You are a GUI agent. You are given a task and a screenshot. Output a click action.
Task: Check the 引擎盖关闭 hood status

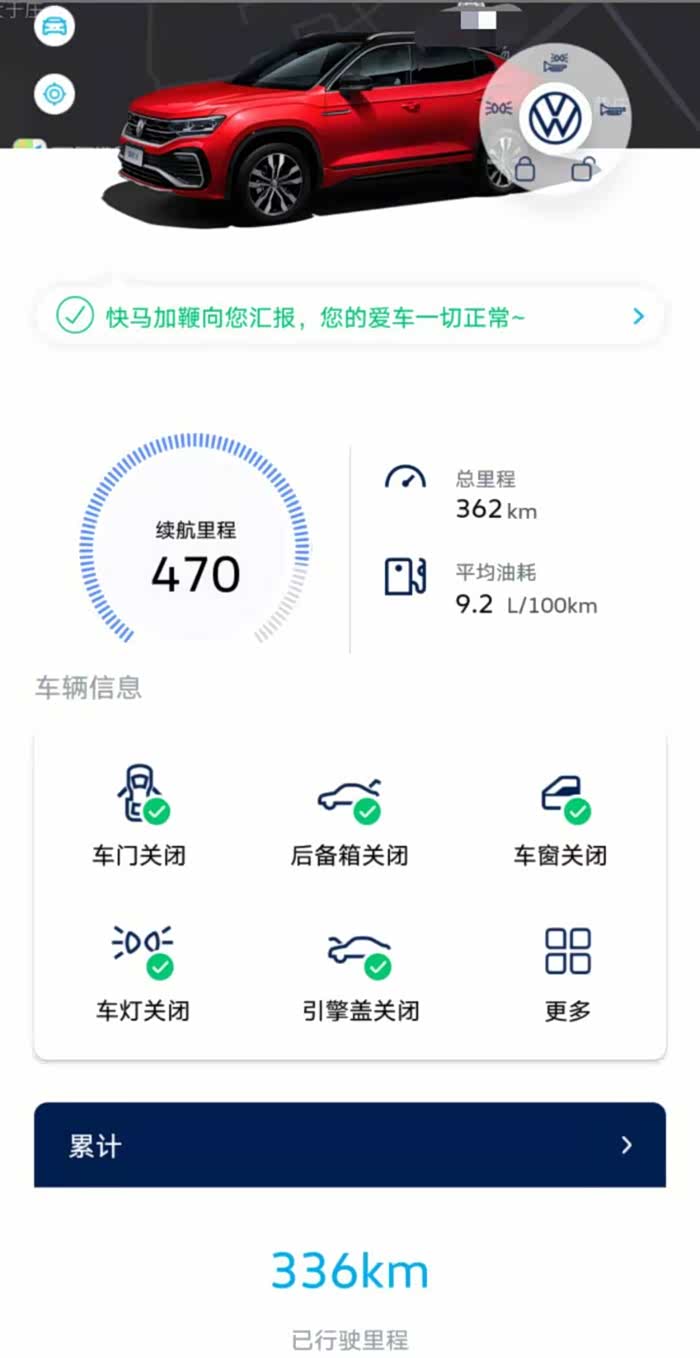(x=359, y=973)
